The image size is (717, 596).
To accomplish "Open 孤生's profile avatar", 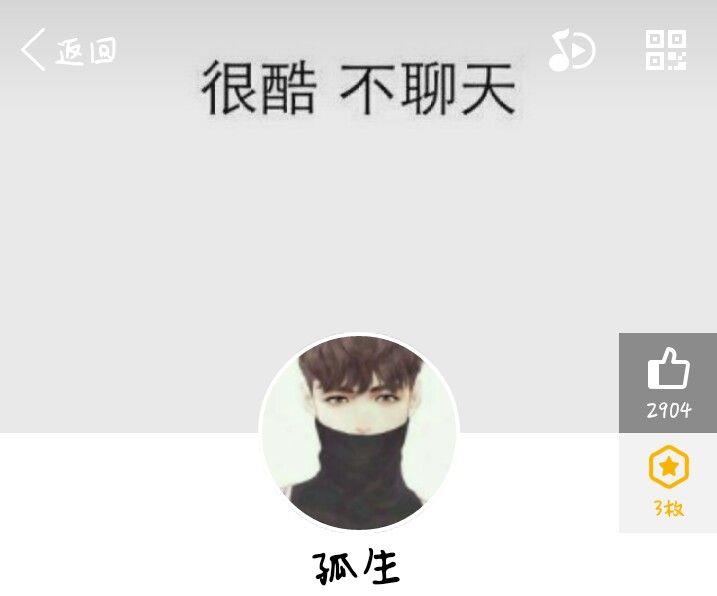I will 359,432.
